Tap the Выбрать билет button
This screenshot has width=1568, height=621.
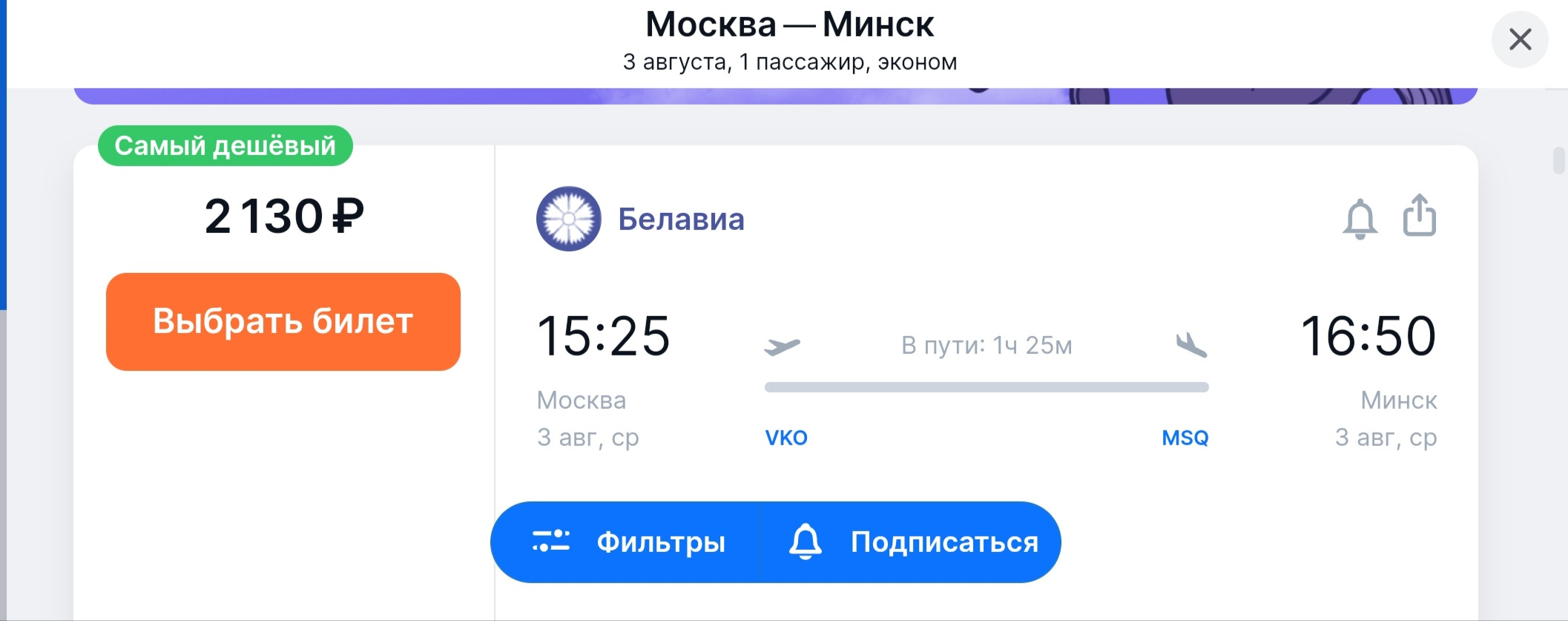283,321
